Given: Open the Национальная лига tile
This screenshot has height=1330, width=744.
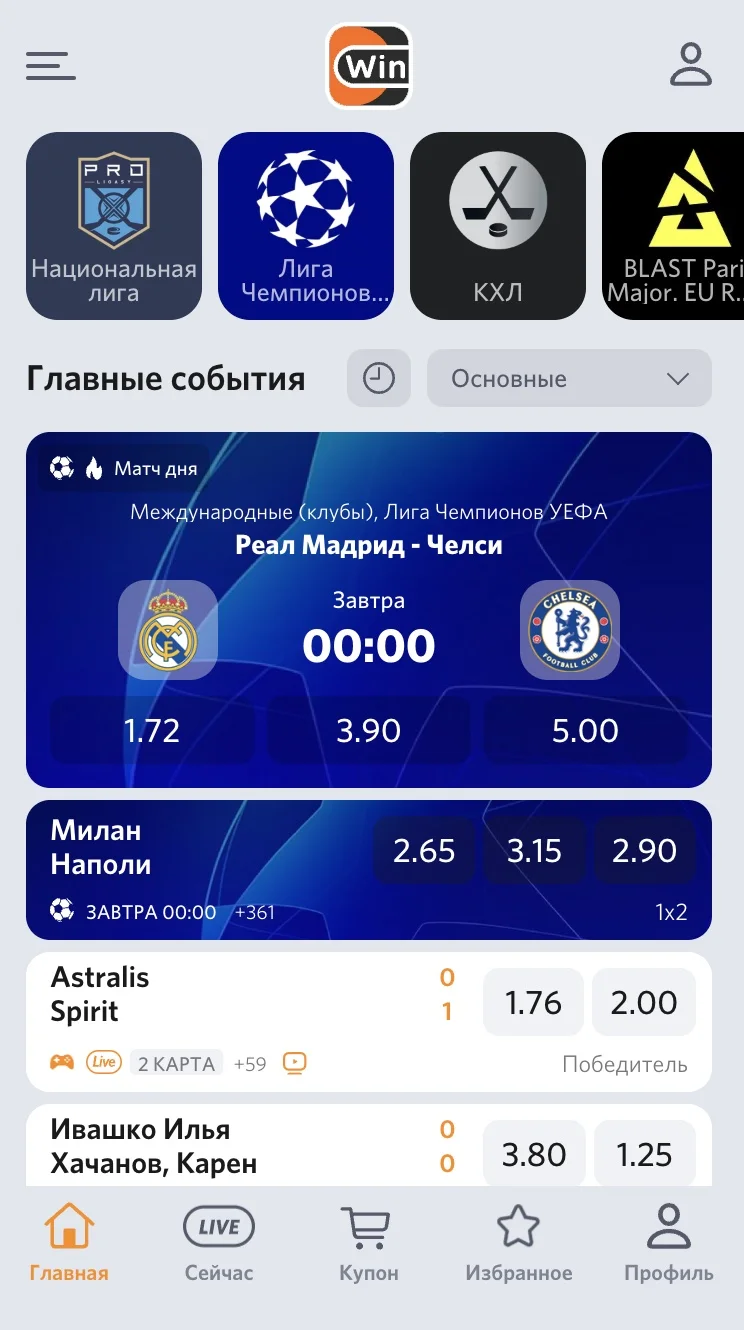Looking at the screenshot, I should (x=114, y=226).
